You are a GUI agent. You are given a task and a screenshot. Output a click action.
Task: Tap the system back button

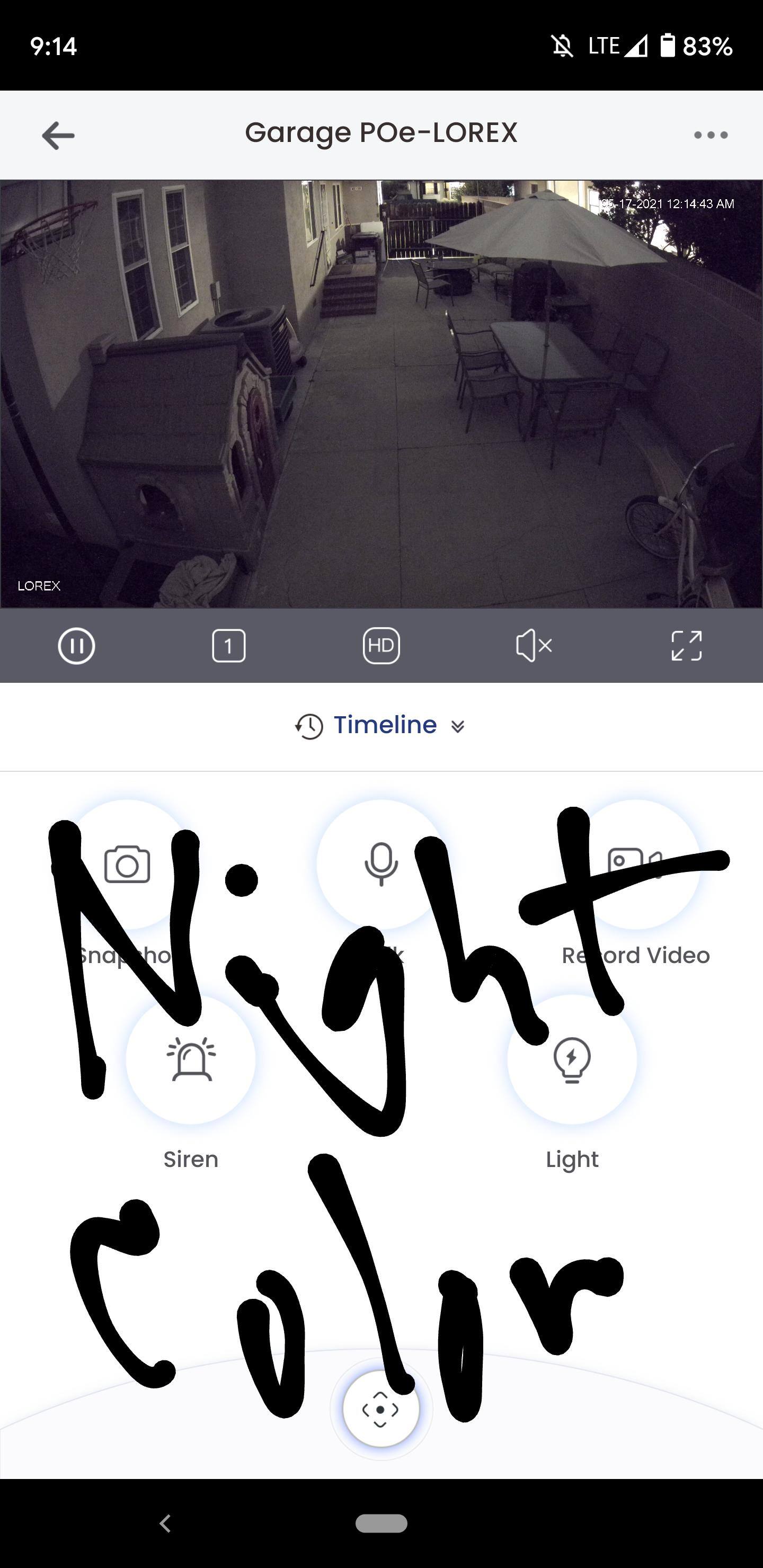tap(164, 1523)
